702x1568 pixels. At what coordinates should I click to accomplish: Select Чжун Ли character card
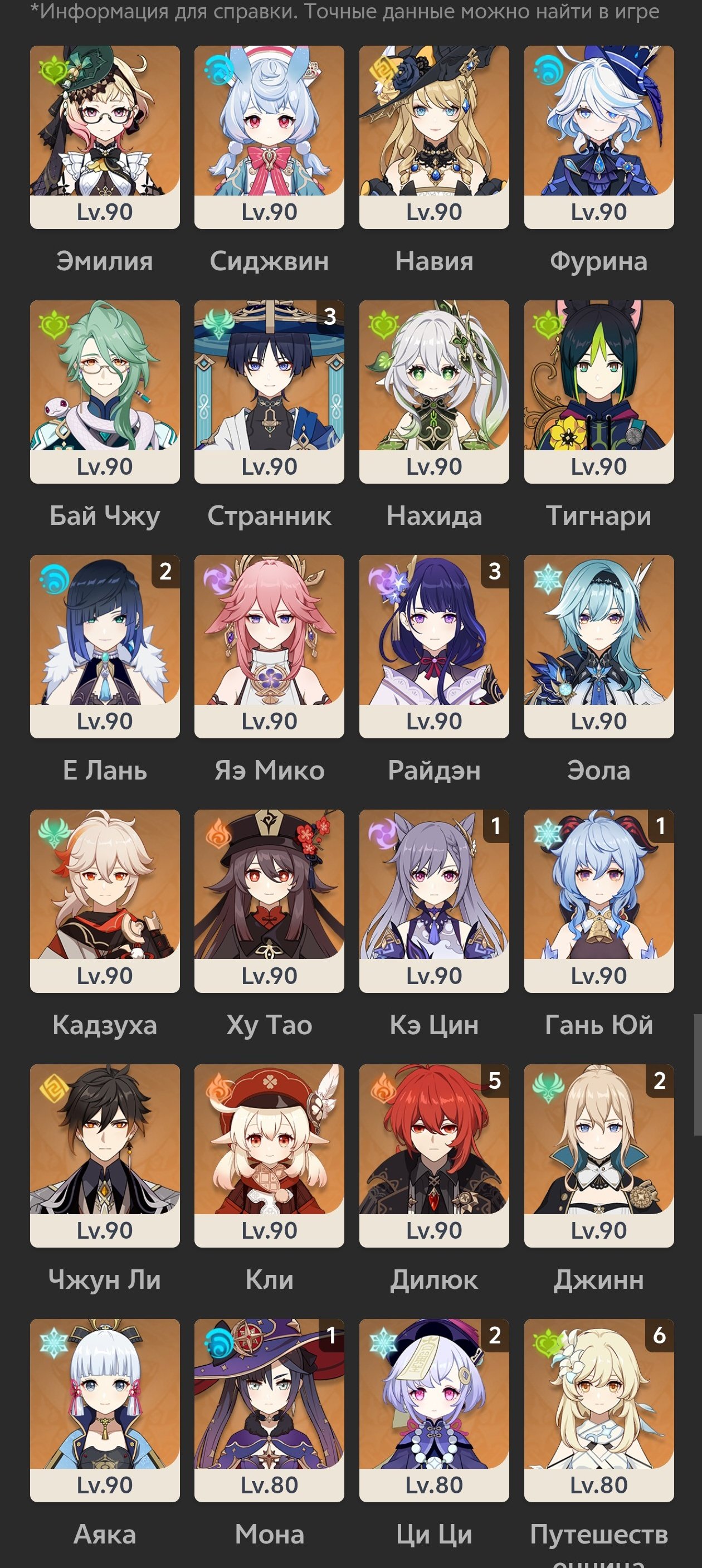(105, 1155)
